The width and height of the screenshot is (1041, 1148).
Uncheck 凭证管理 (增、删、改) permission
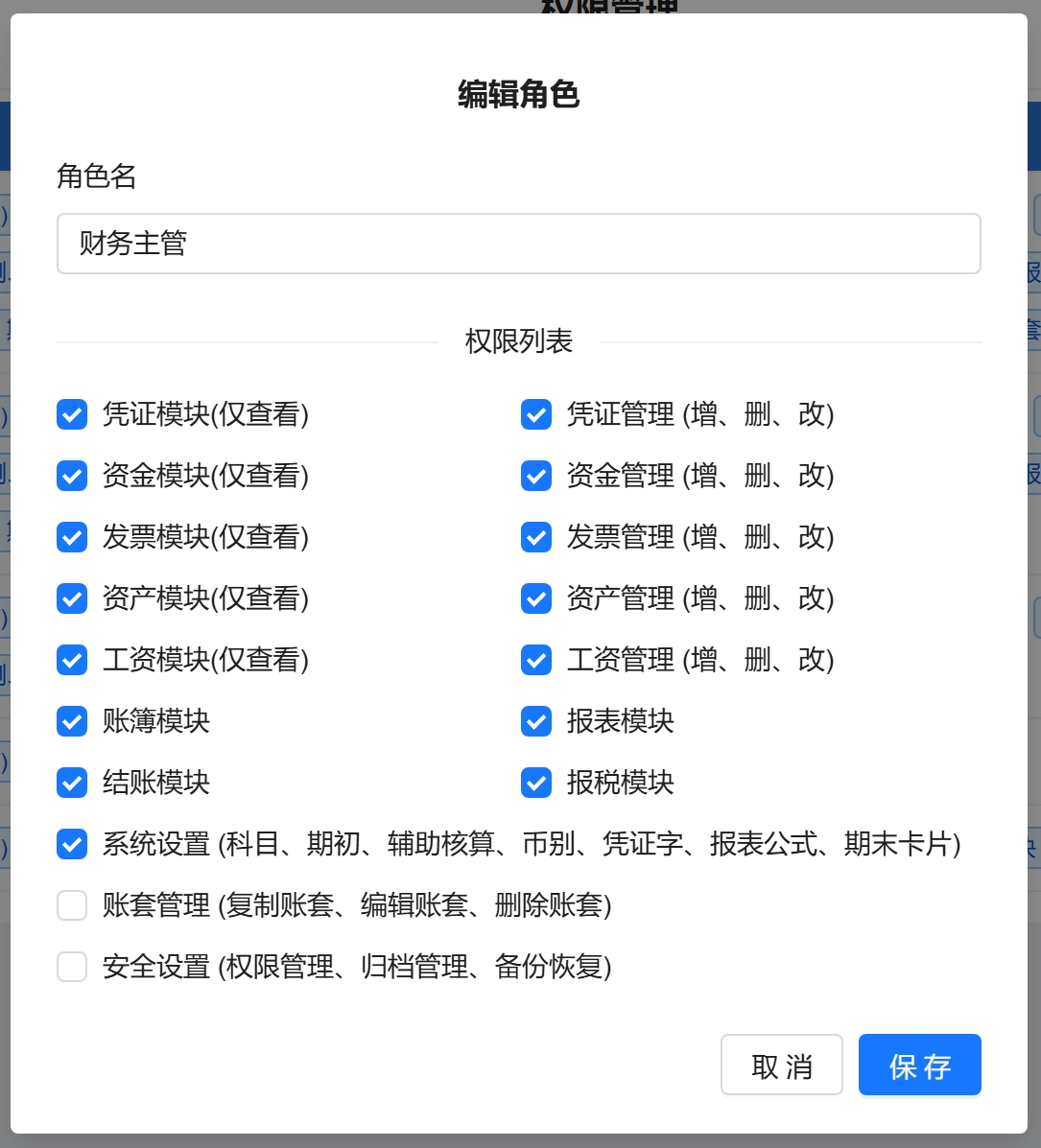[x=536, y=414]
